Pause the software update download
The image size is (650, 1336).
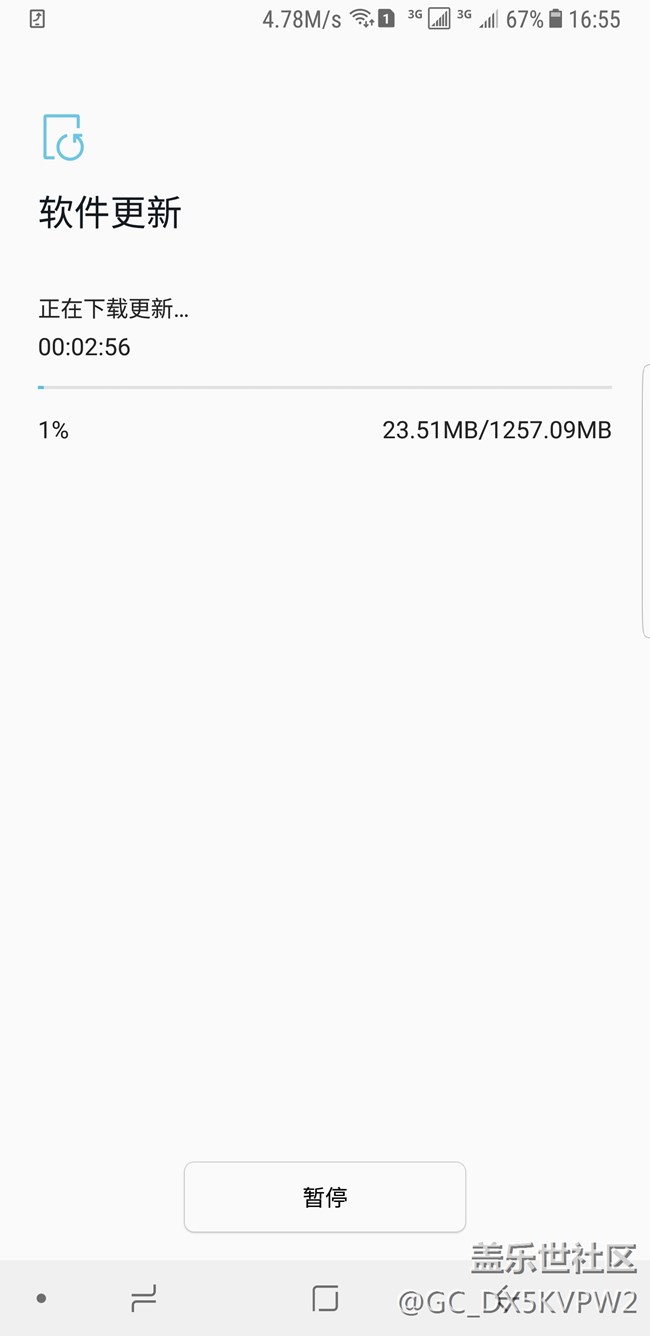325,1197
